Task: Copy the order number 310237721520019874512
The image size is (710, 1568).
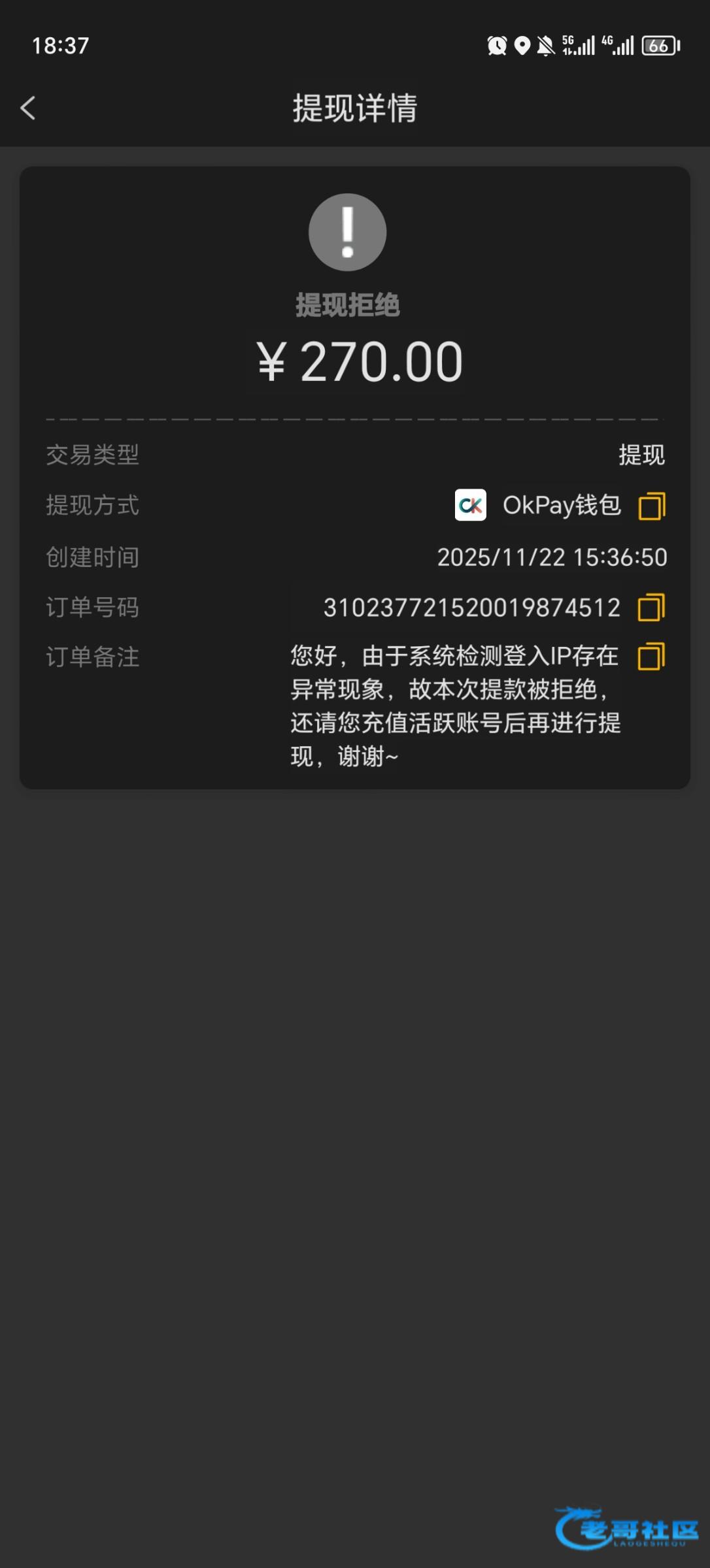Action: pos(651,608)
